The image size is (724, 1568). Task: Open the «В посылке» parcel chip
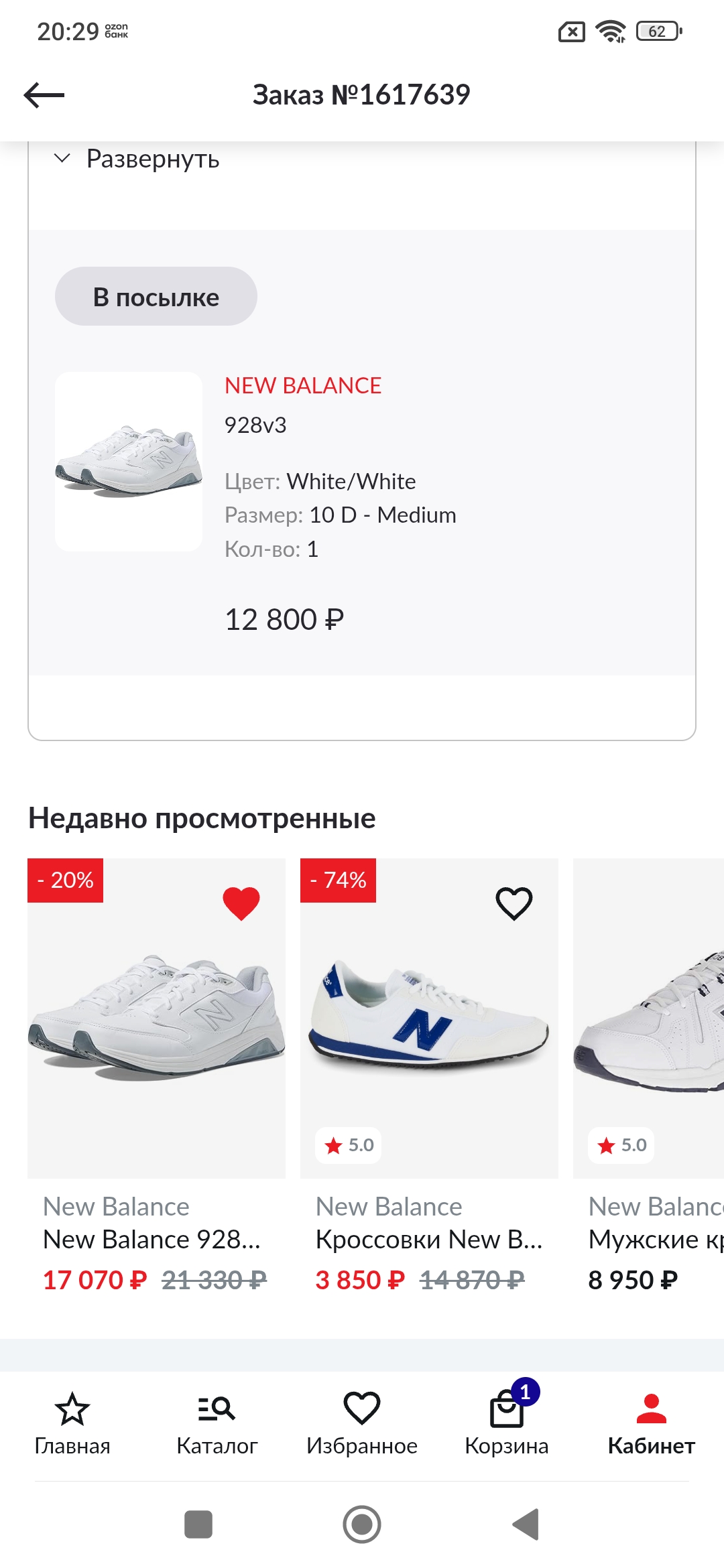pos(156,297)
